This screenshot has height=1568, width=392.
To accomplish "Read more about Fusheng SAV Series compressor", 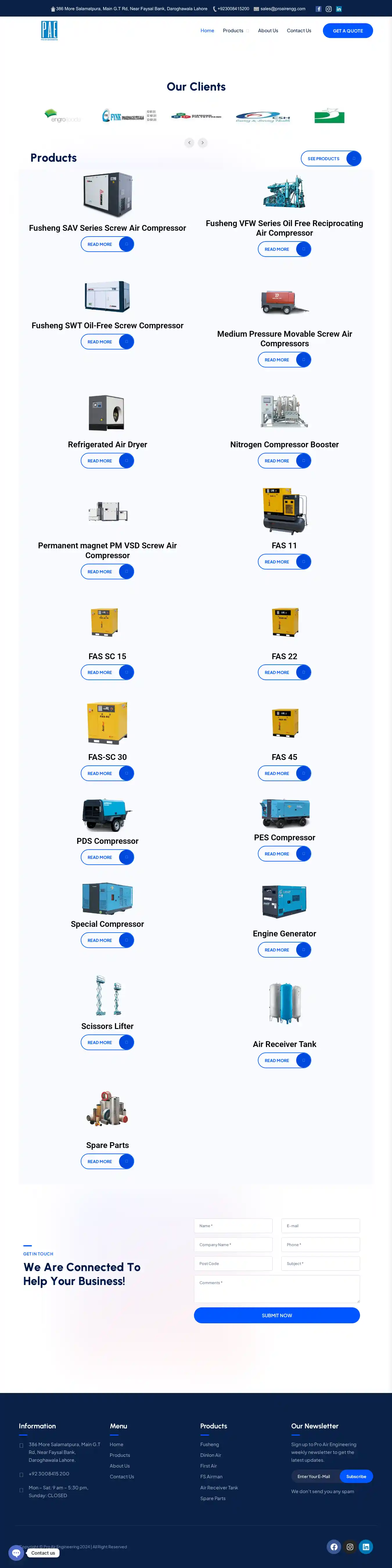I will [107, 244].
